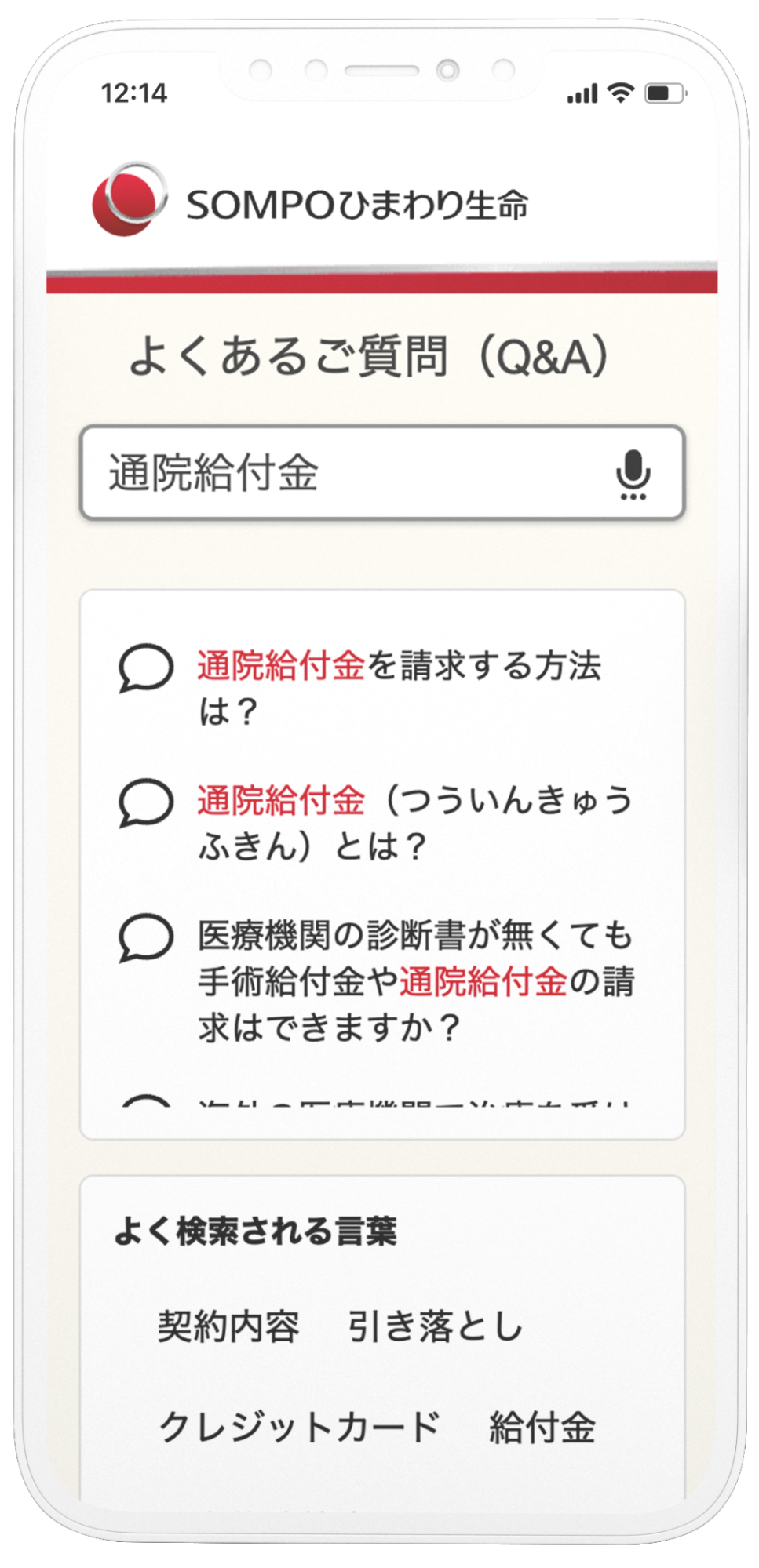This screenshot has height=1568, width=759.
Task: Start voice input with the microphone icon
Action: click(633, 475)
